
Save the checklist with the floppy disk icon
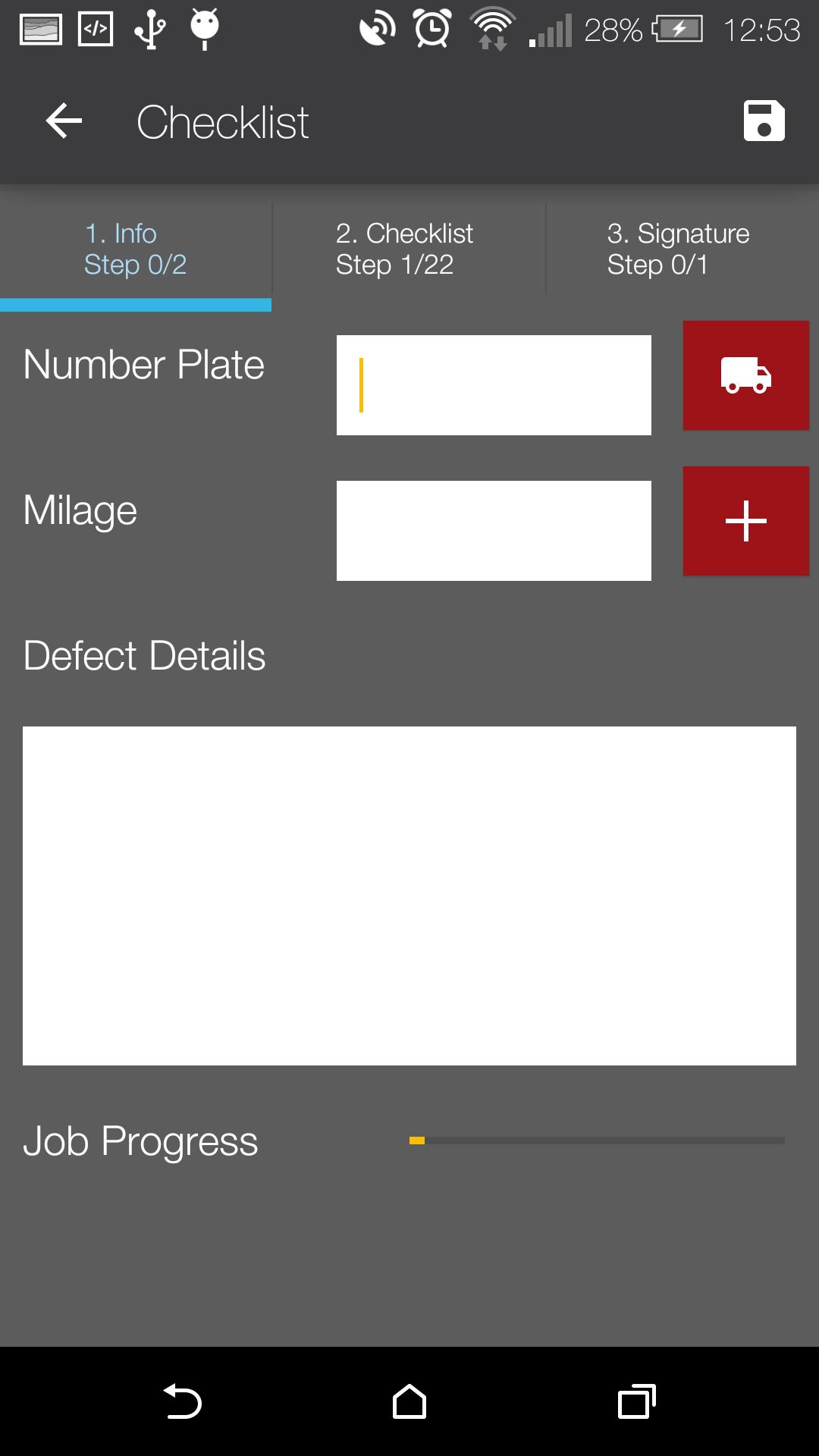[x=764, y=121]
